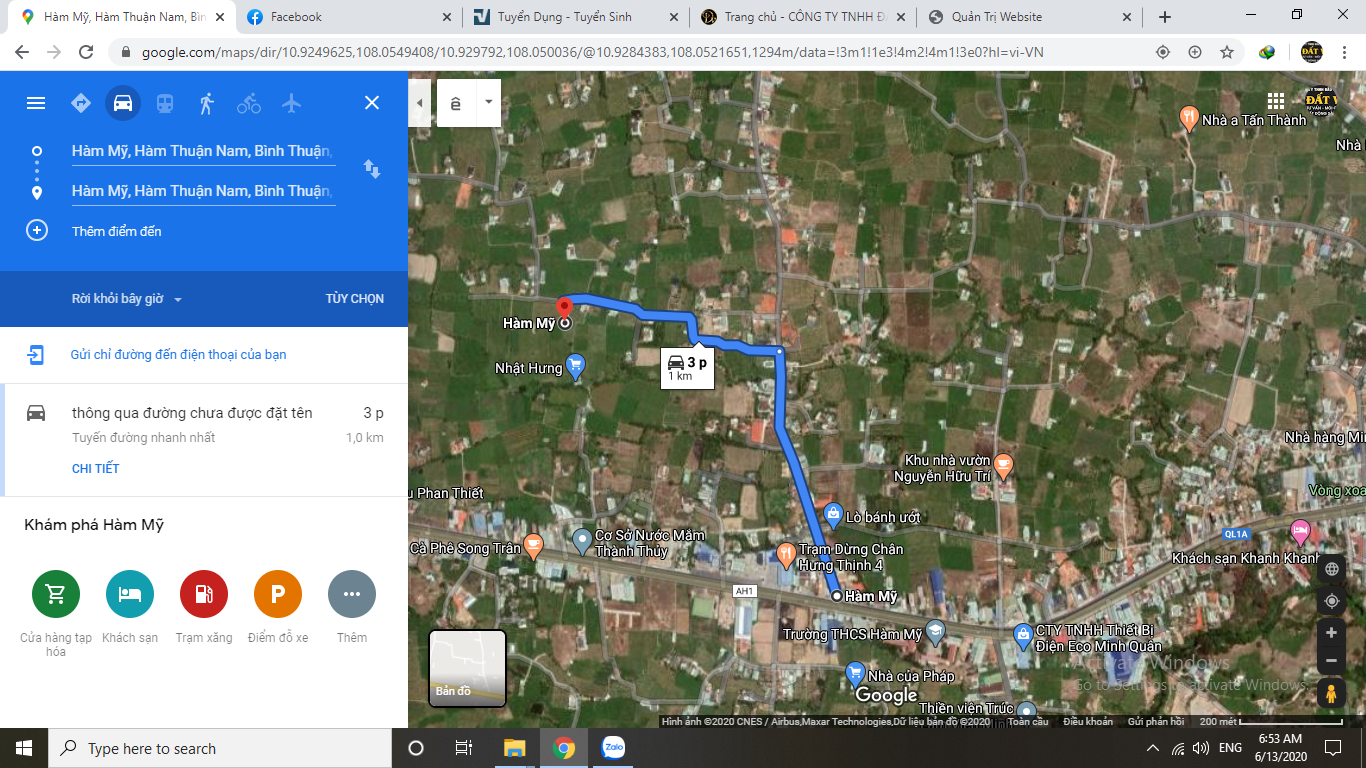Screen dimensions: 1366x768
Task: Expand the Rời khỏi bây giờ dropdown
Action: coord(127,299)
